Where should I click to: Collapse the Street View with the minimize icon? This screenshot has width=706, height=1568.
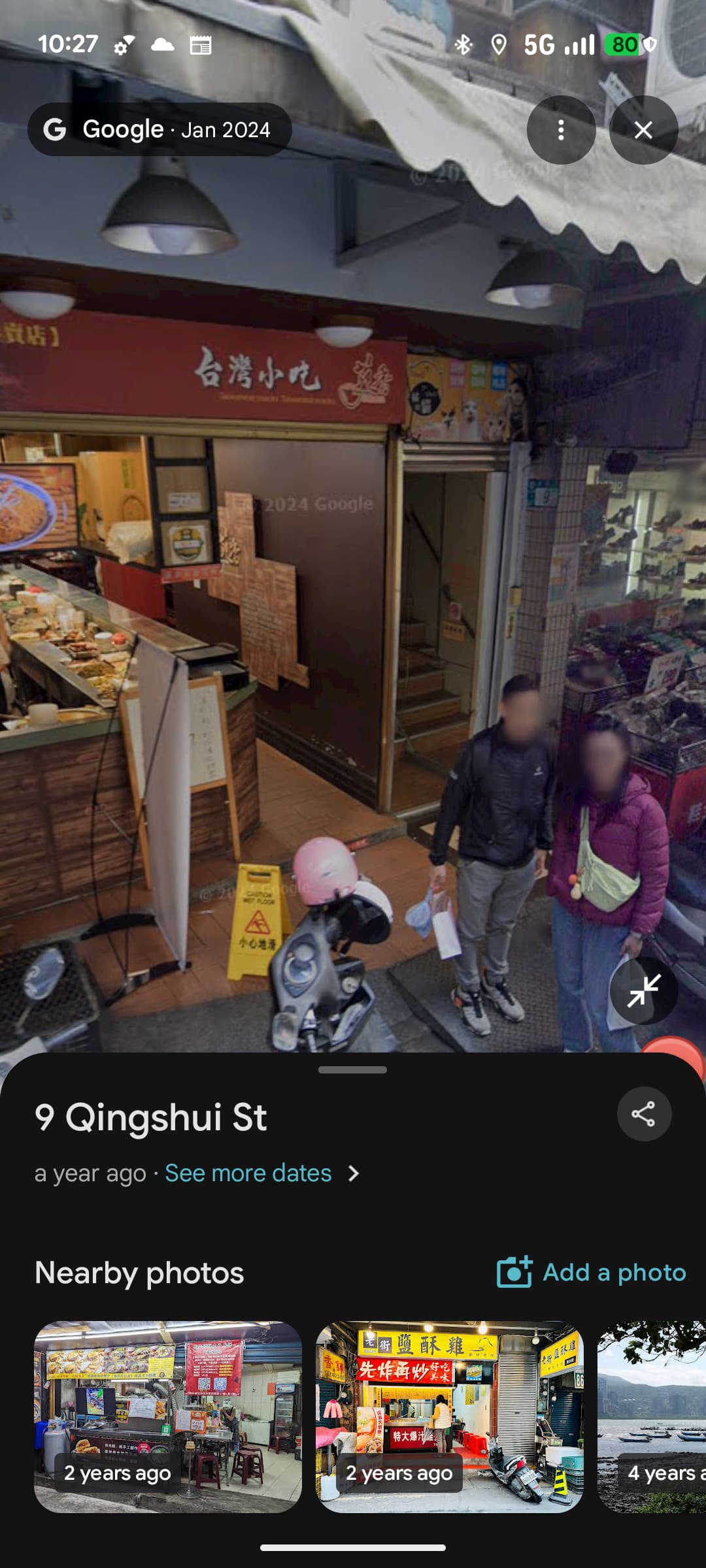(643, 990)
